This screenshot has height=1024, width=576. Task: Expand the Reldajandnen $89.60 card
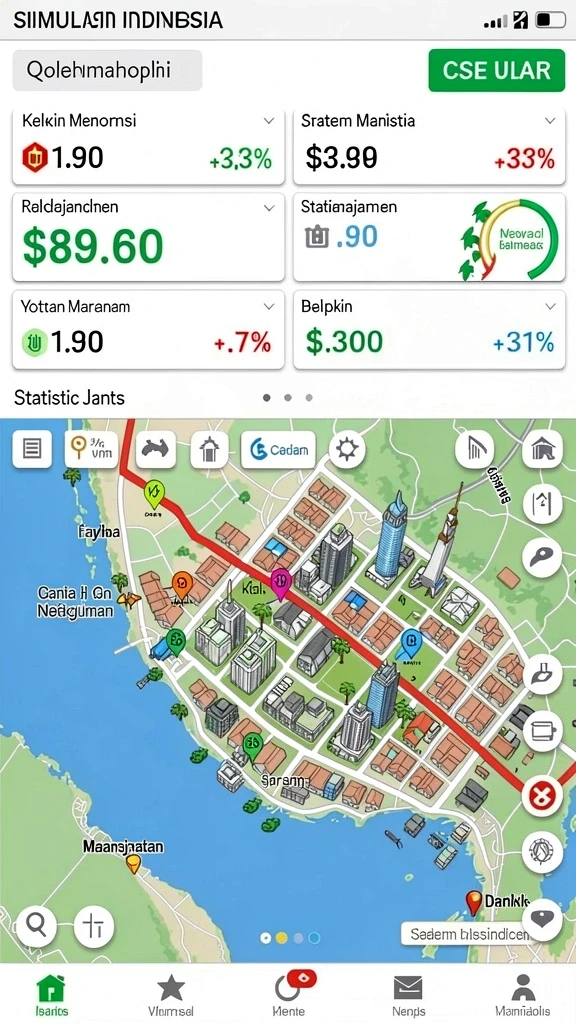click(x=268, y=208)
